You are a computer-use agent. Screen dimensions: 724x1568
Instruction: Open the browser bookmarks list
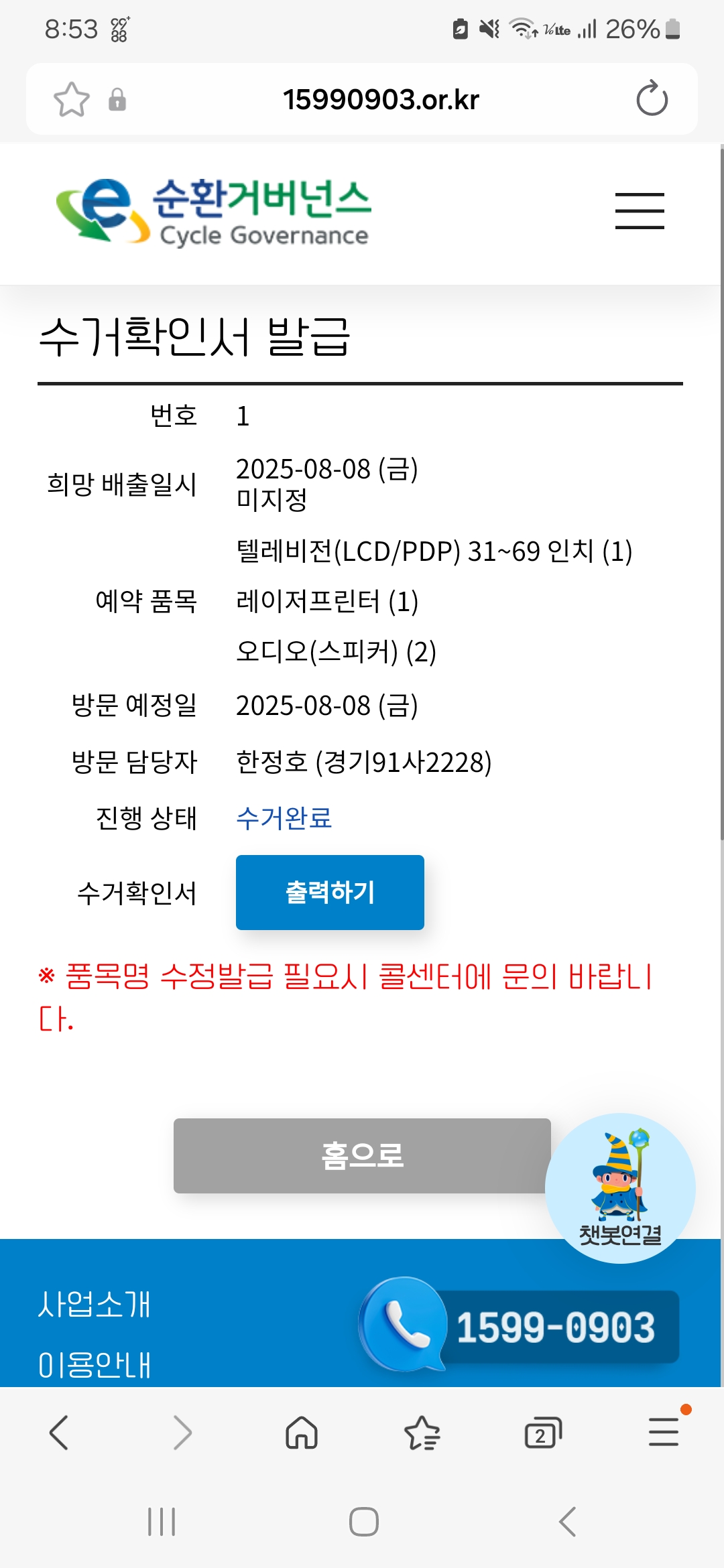pyautogui.click(x=422, y=1433)
